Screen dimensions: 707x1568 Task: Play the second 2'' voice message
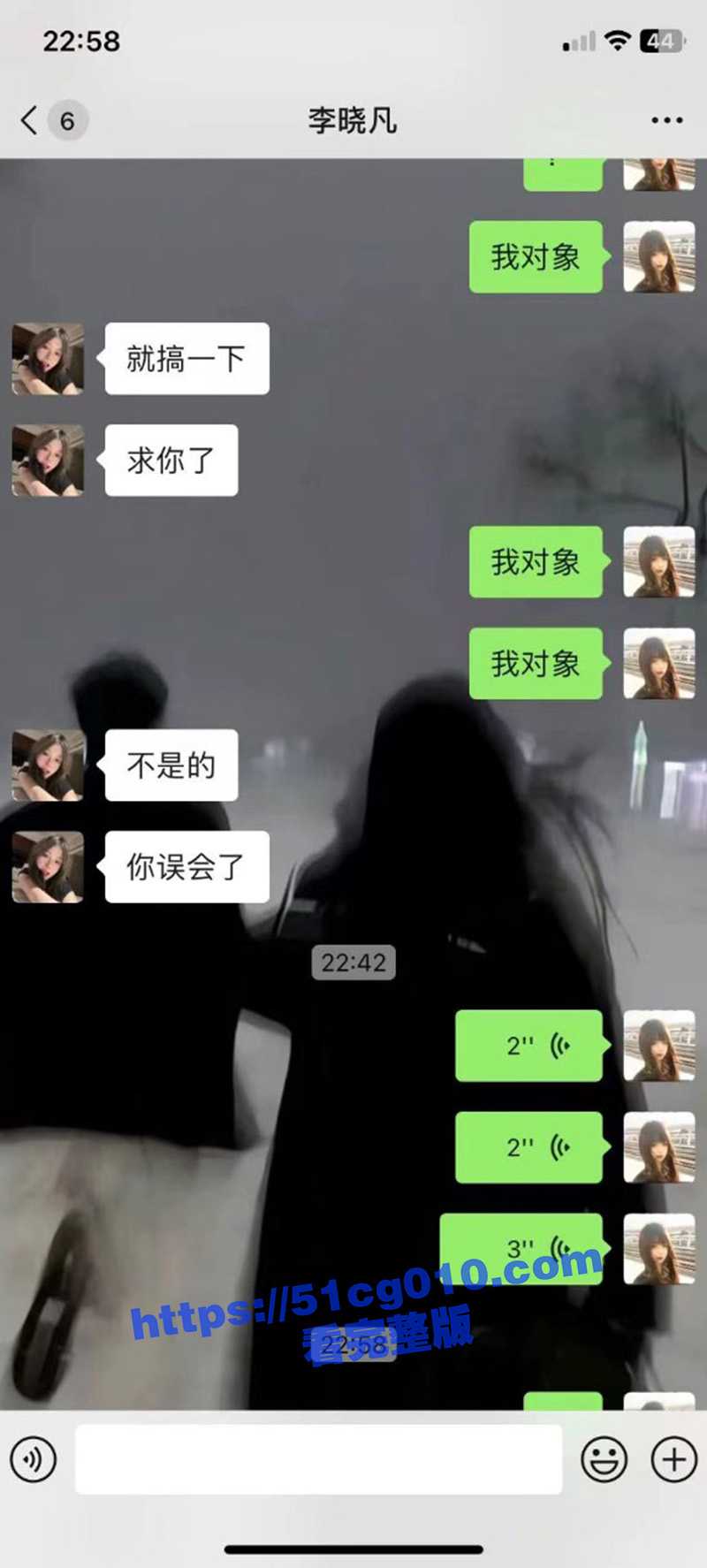pyautogui.click(x=528, y=1146)
